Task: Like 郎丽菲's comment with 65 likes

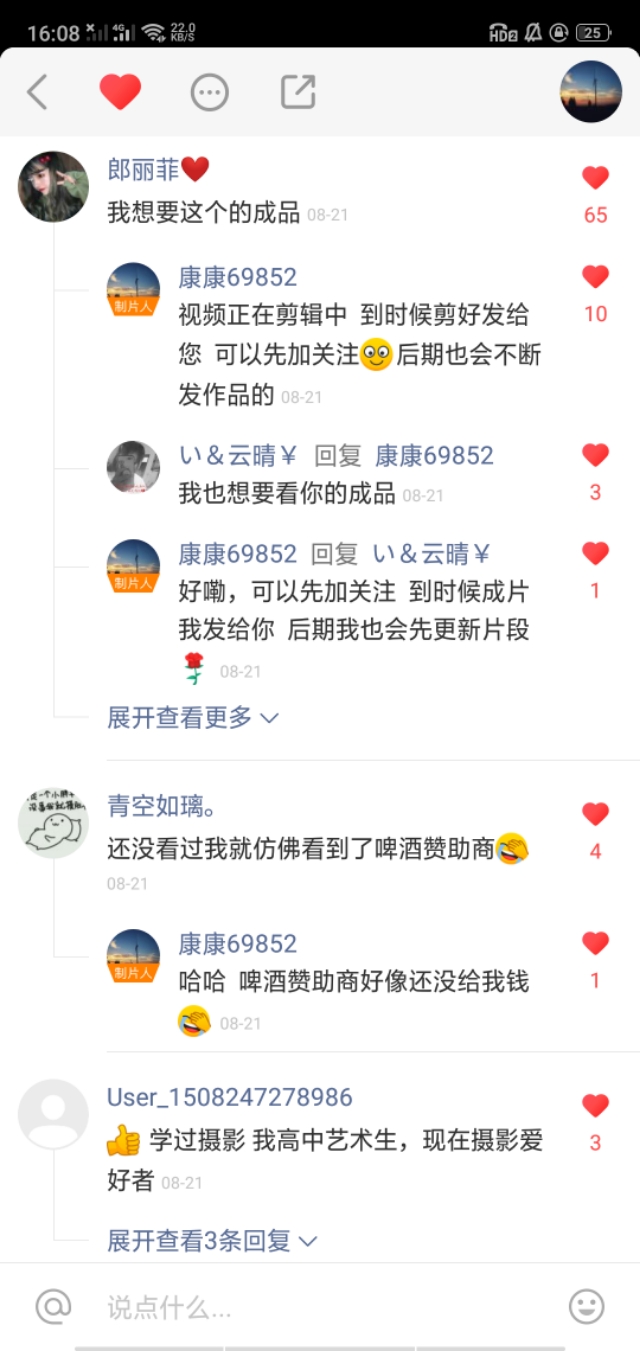Action: click(x=595, y=178)
